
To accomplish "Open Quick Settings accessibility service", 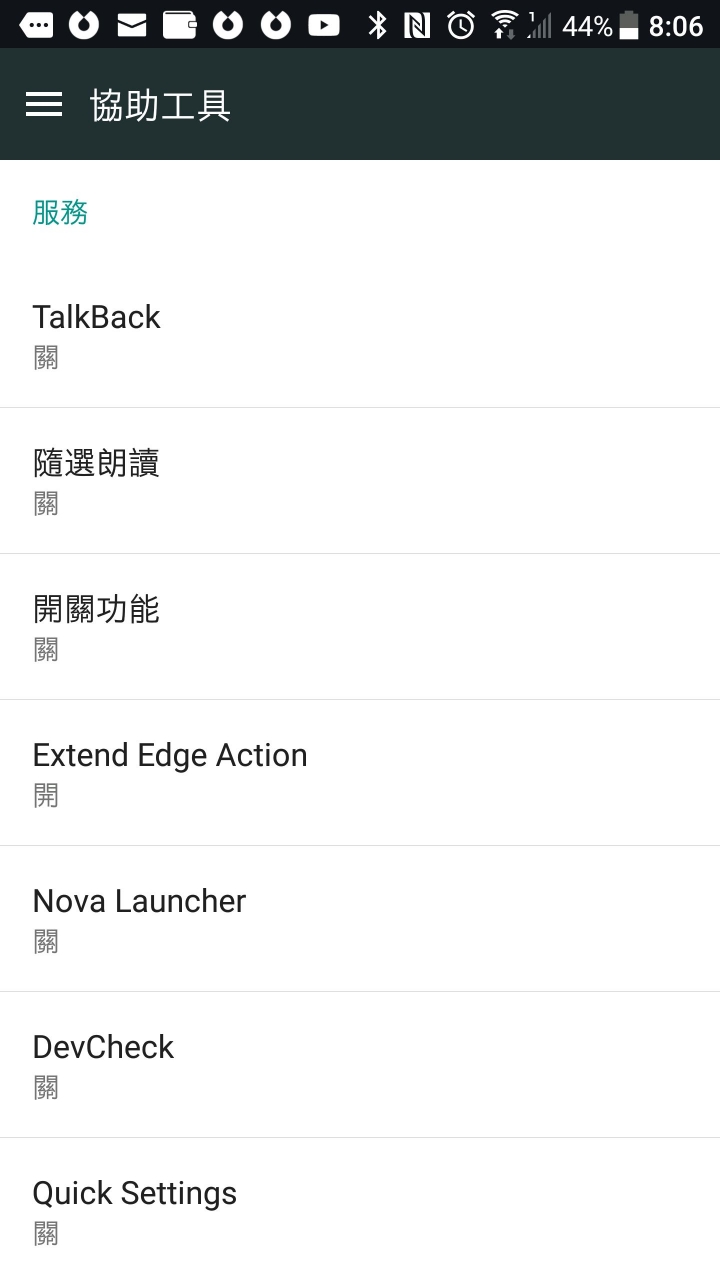I will (360, 1209).
